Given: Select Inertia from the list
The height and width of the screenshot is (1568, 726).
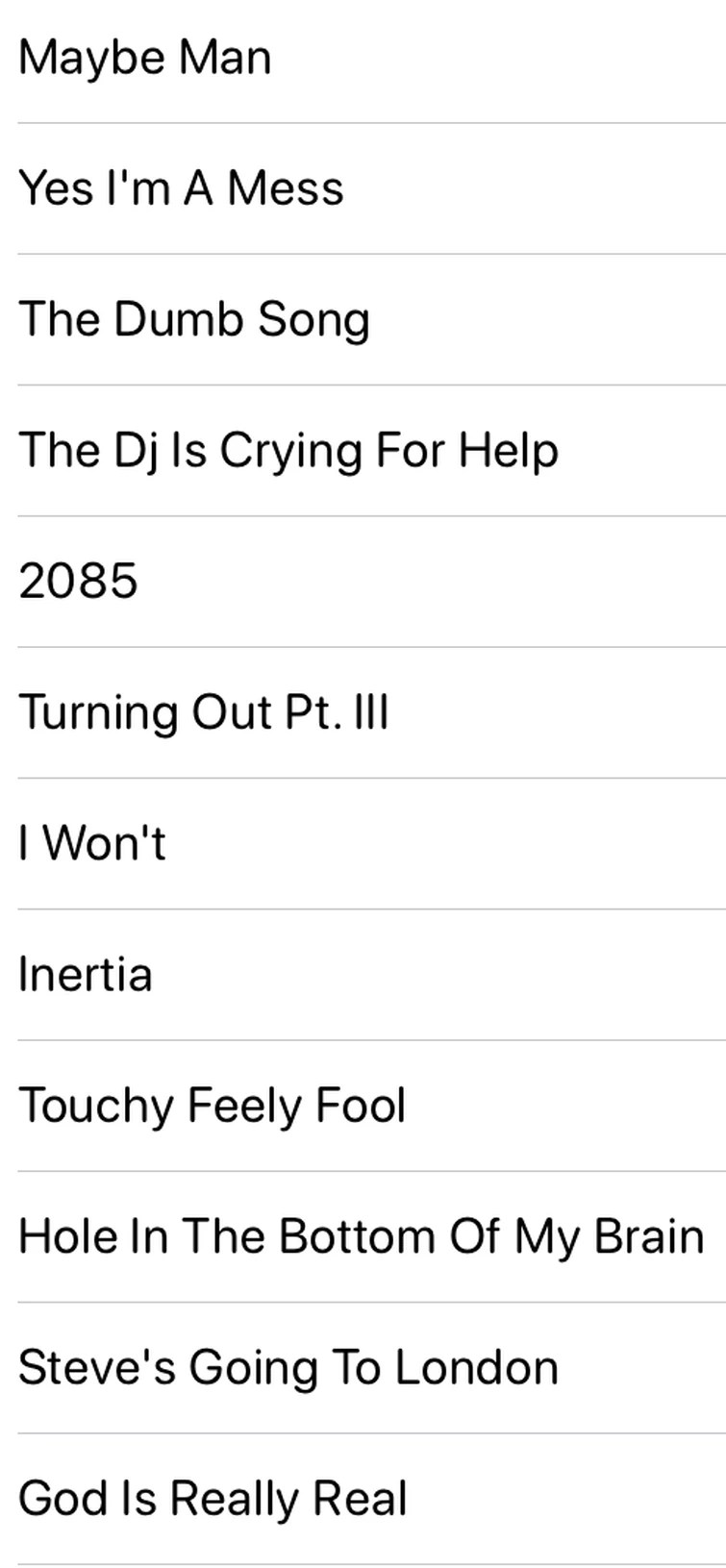Looking at the screenshot, I should coord(85,973).
